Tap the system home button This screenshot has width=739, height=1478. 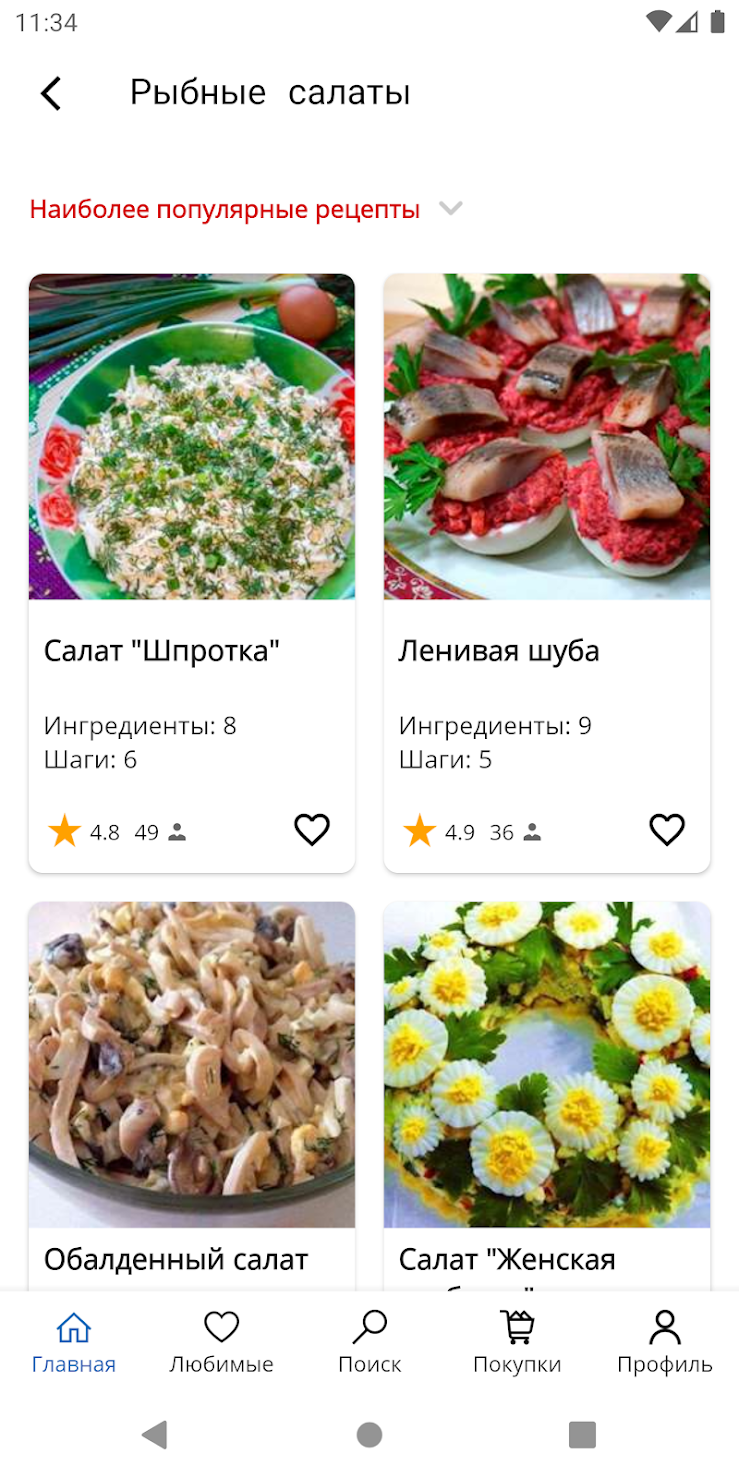(369, 1435)
